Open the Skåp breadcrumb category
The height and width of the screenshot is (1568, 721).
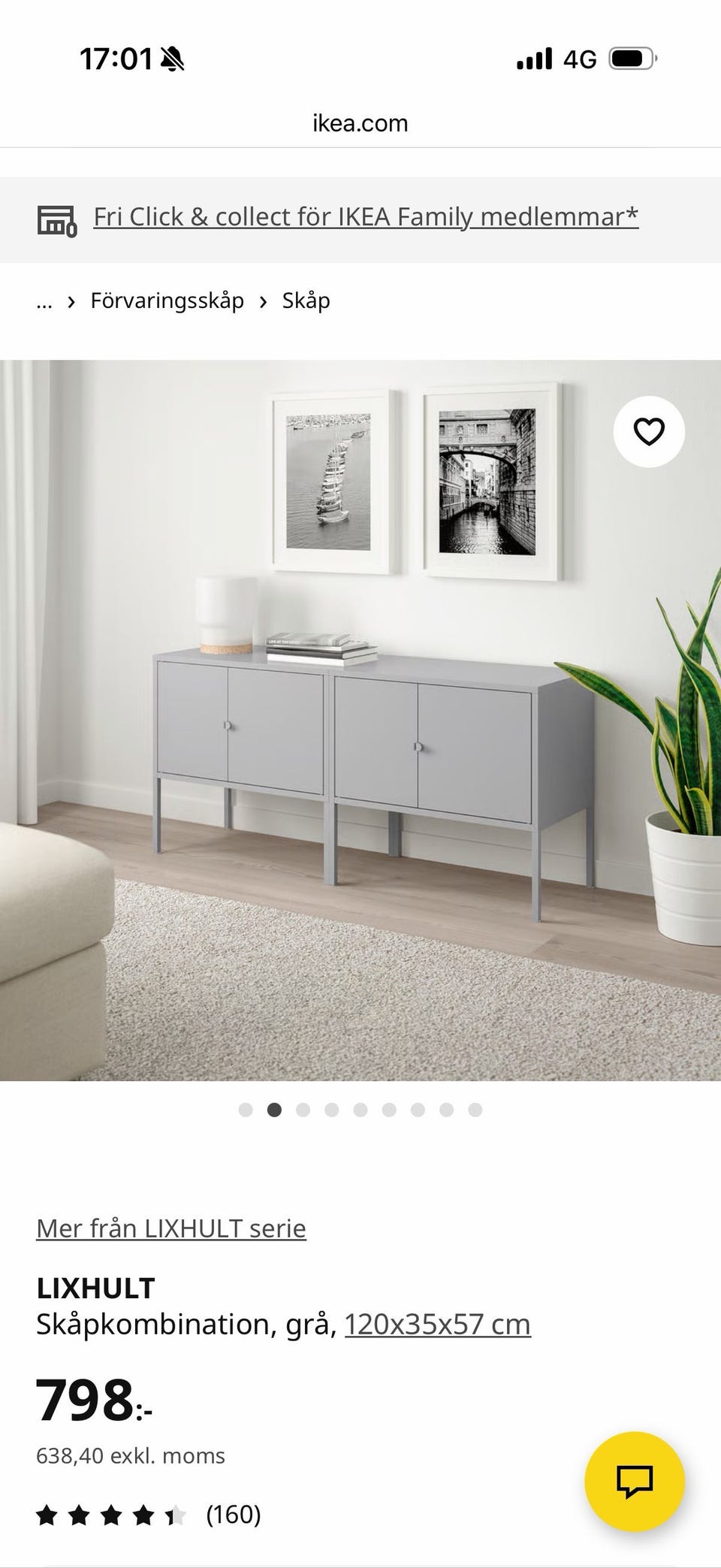305,301
